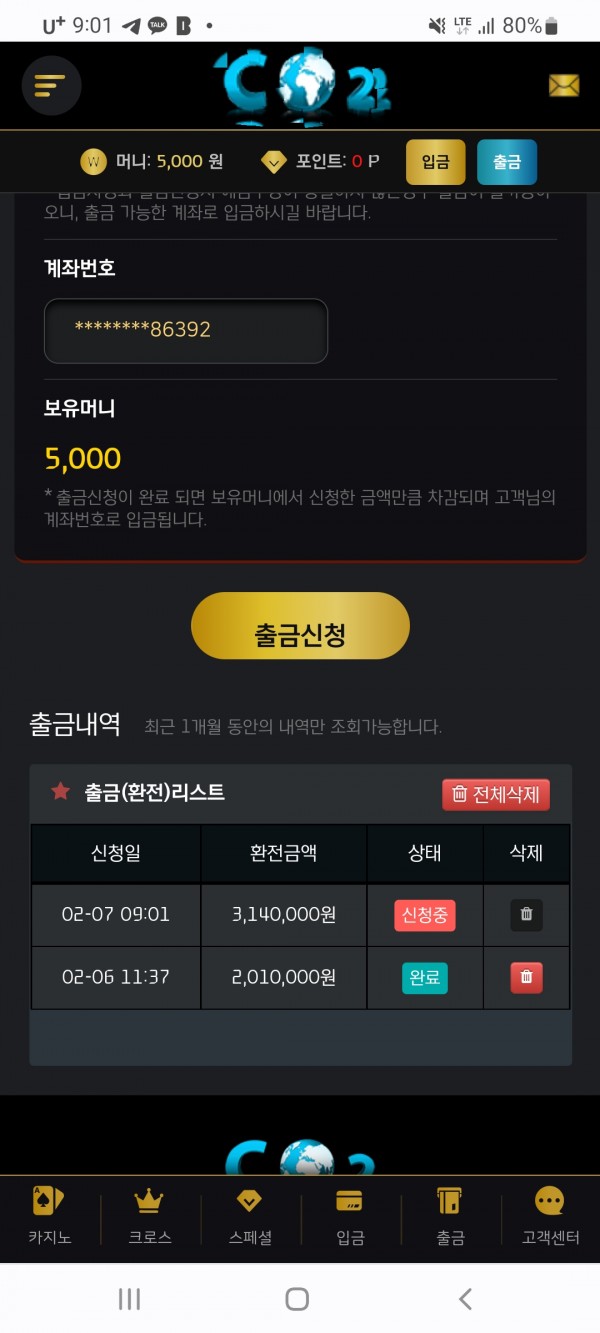Tap the gold 입금 button in header

[435, 162]
